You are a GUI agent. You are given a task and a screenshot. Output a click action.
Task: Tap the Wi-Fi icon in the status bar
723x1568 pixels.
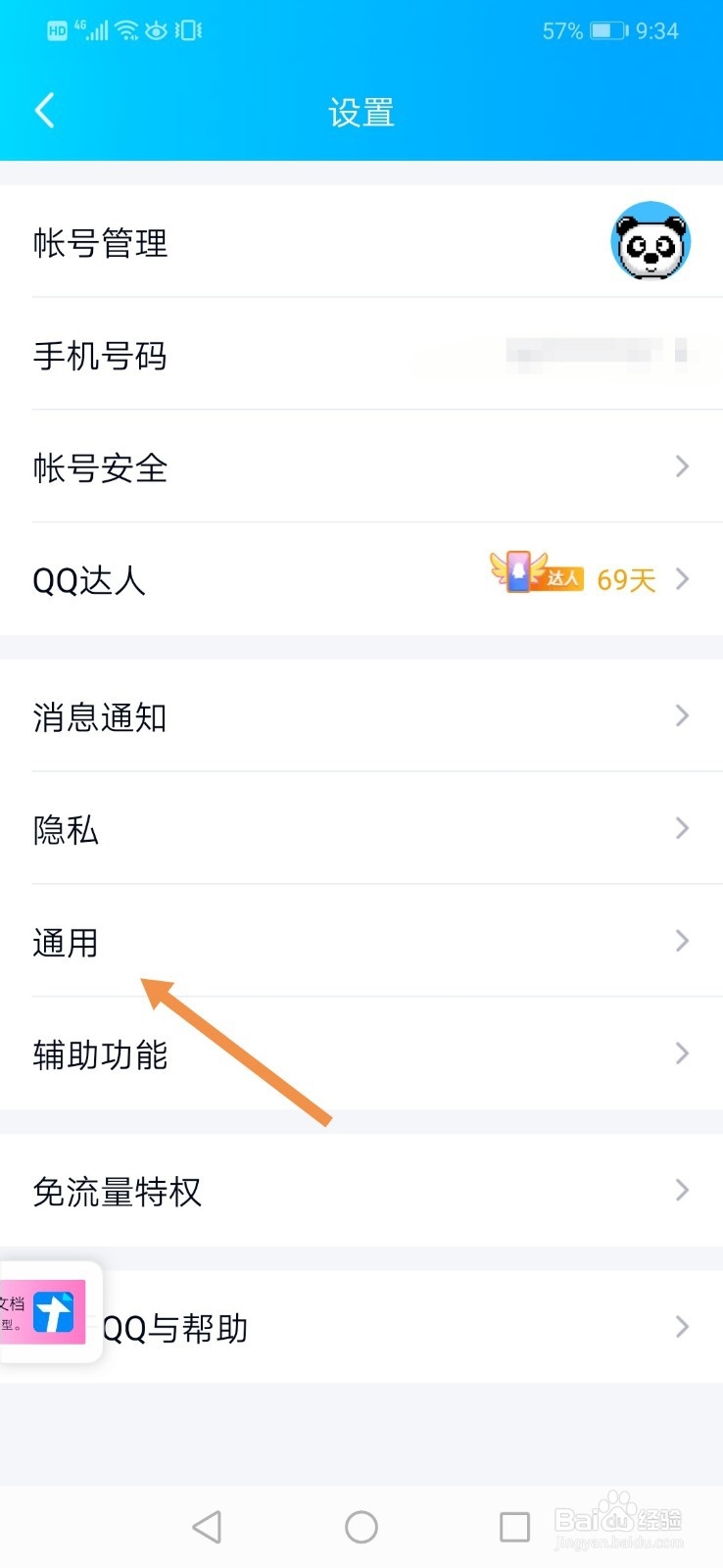pyautogui.click(x=125, y=30)
